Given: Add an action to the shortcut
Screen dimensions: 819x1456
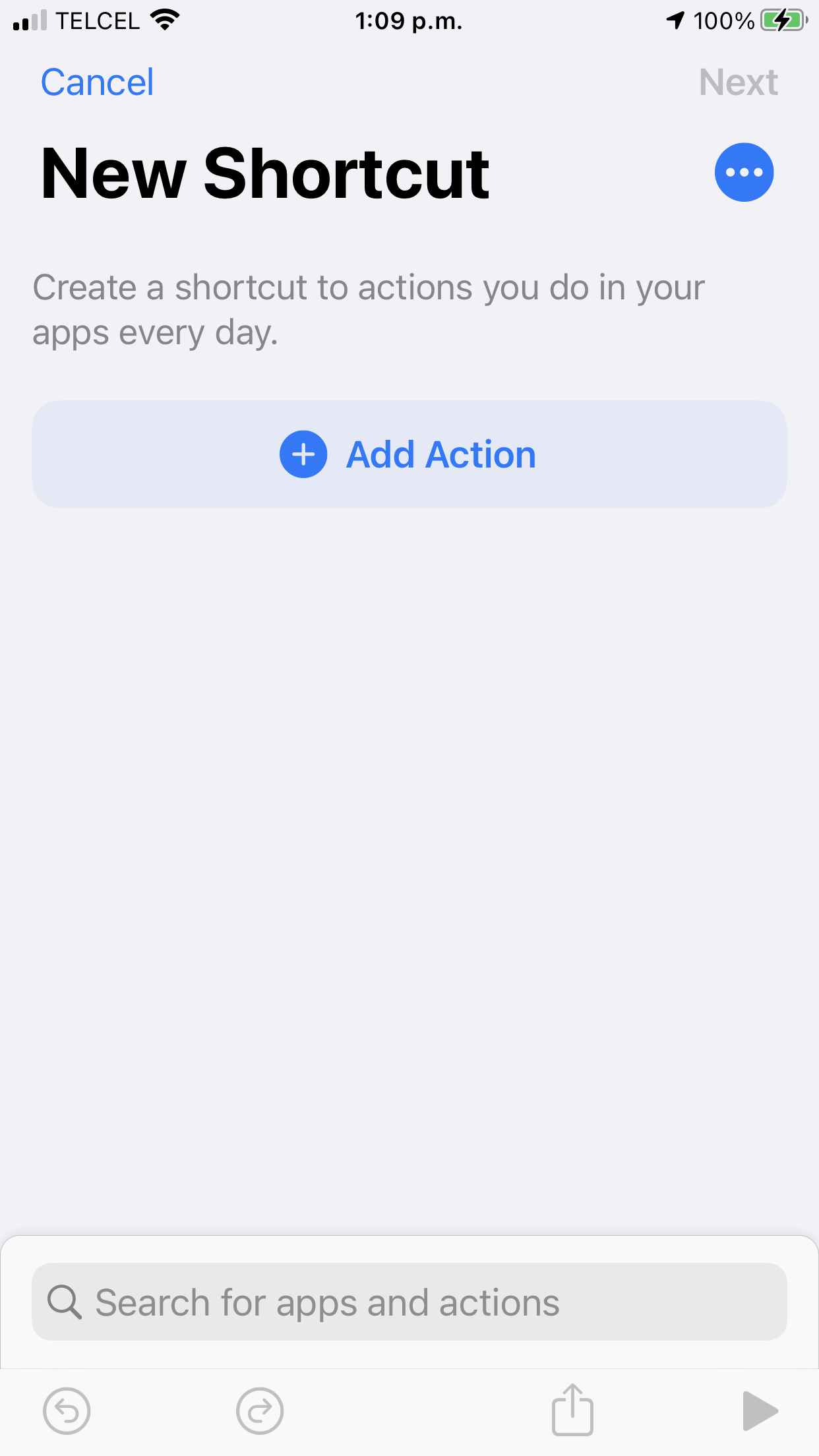Looking at the screenshot, I should (409, 454).
